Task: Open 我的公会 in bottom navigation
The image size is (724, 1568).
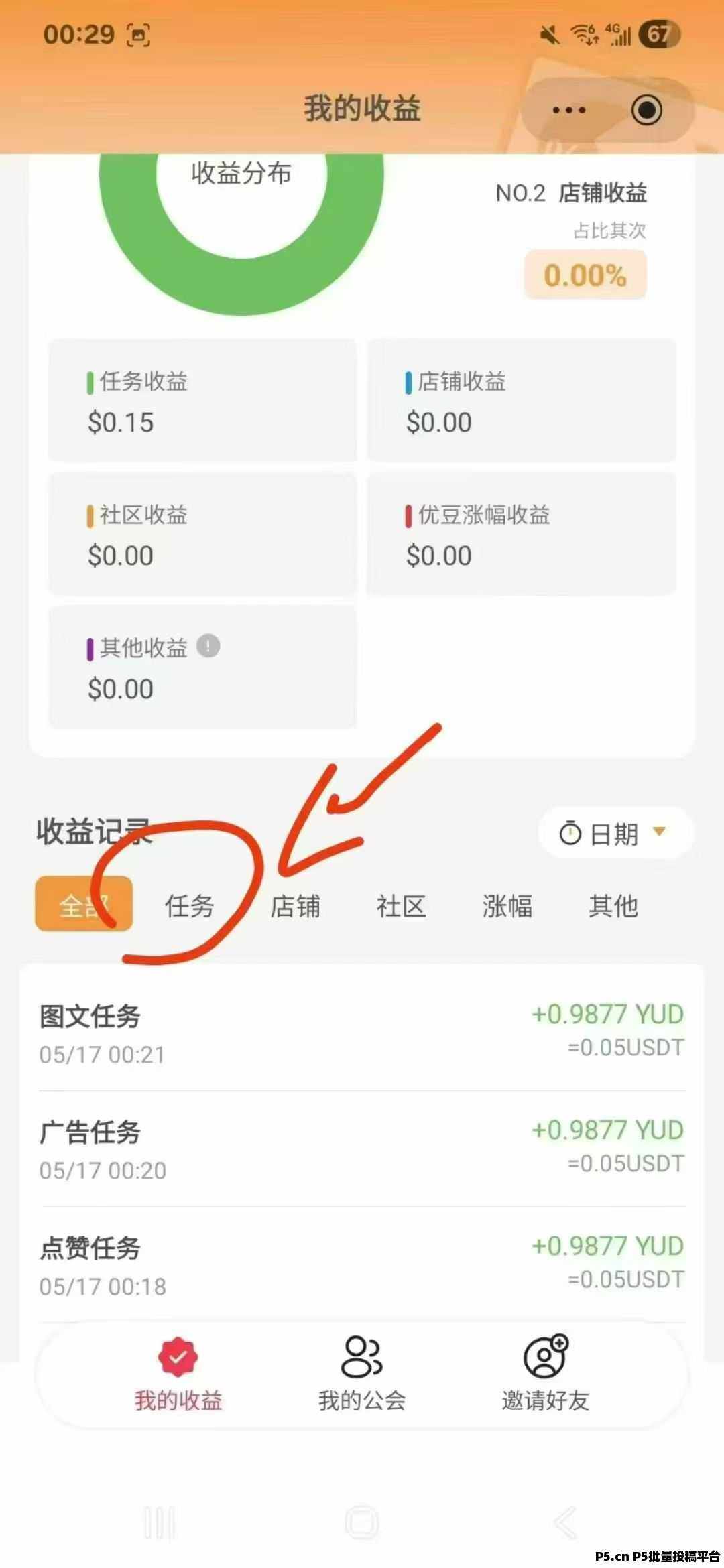Action: [362, 1374]
